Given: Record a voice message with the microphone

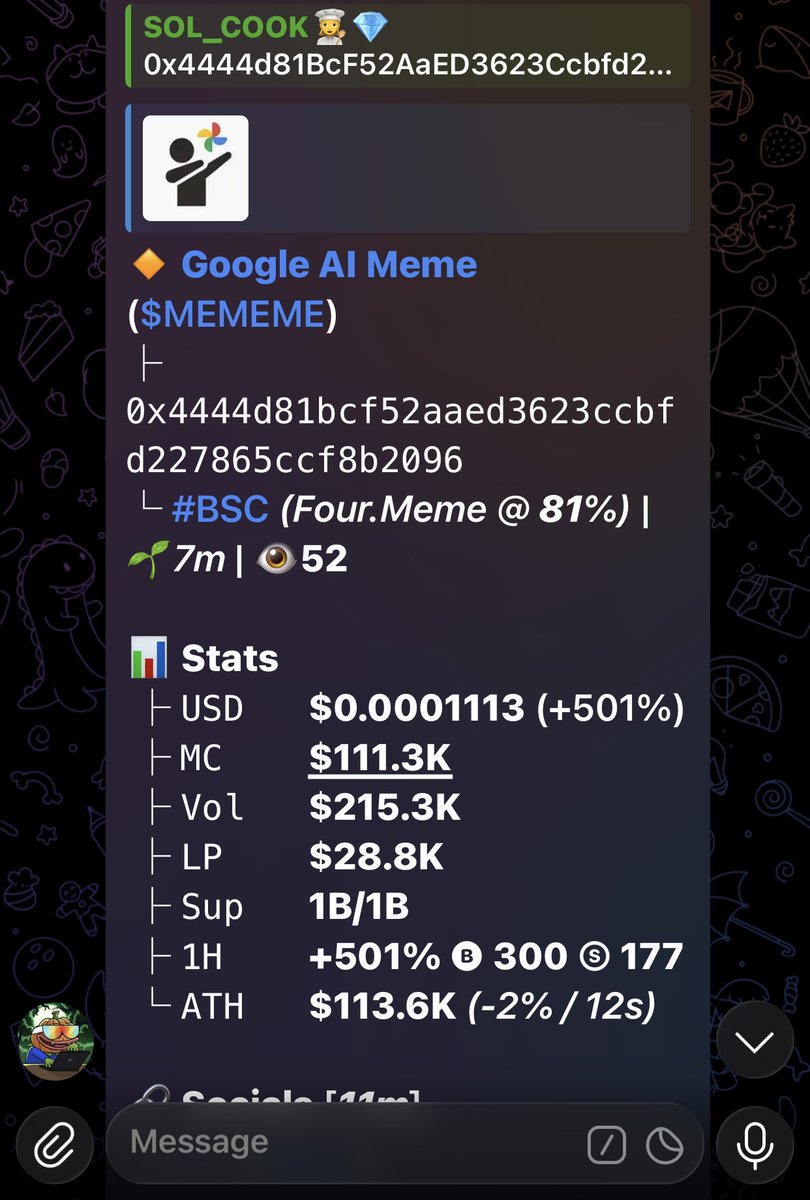Looking at the screenshot, I should (755, 1144).
